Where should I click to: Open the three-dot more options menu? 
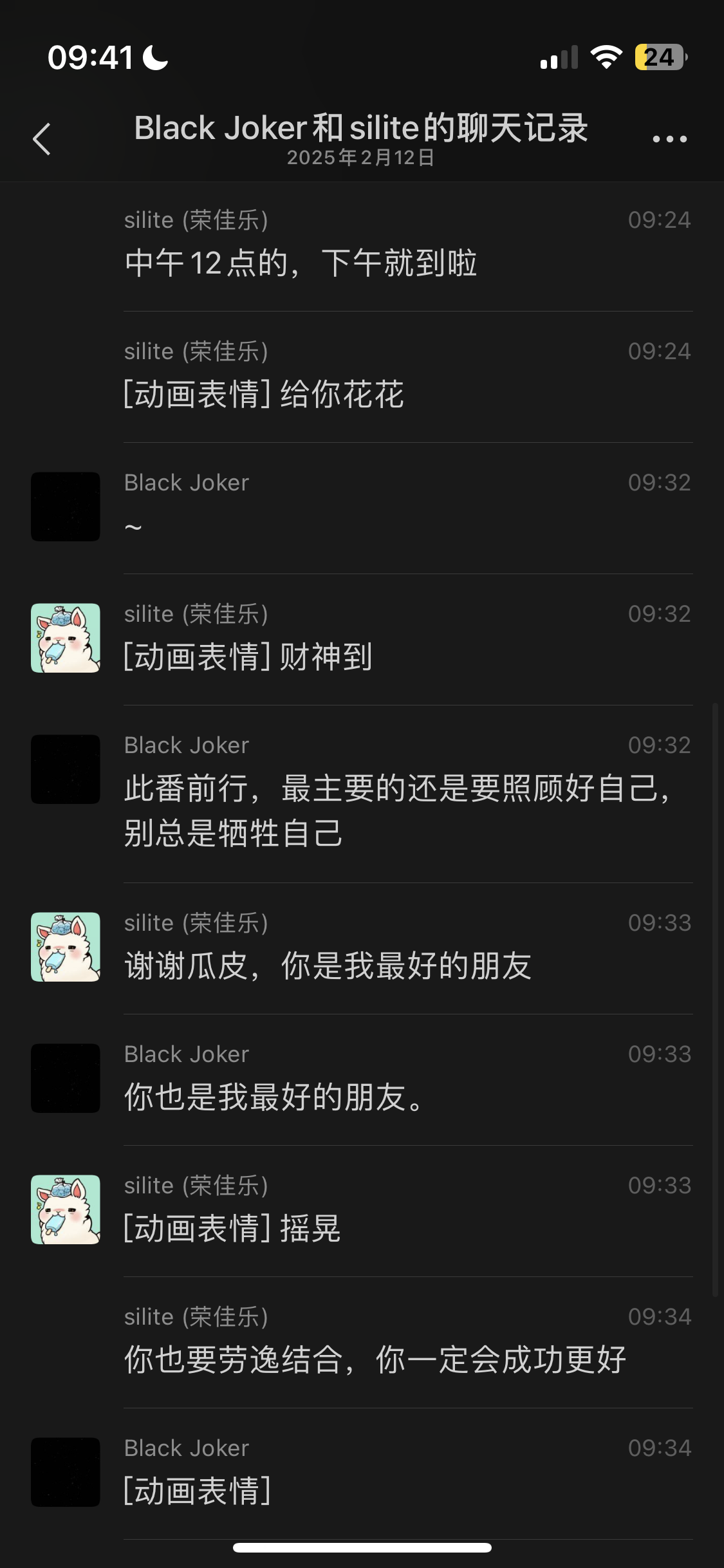click(x=669, y=138)
